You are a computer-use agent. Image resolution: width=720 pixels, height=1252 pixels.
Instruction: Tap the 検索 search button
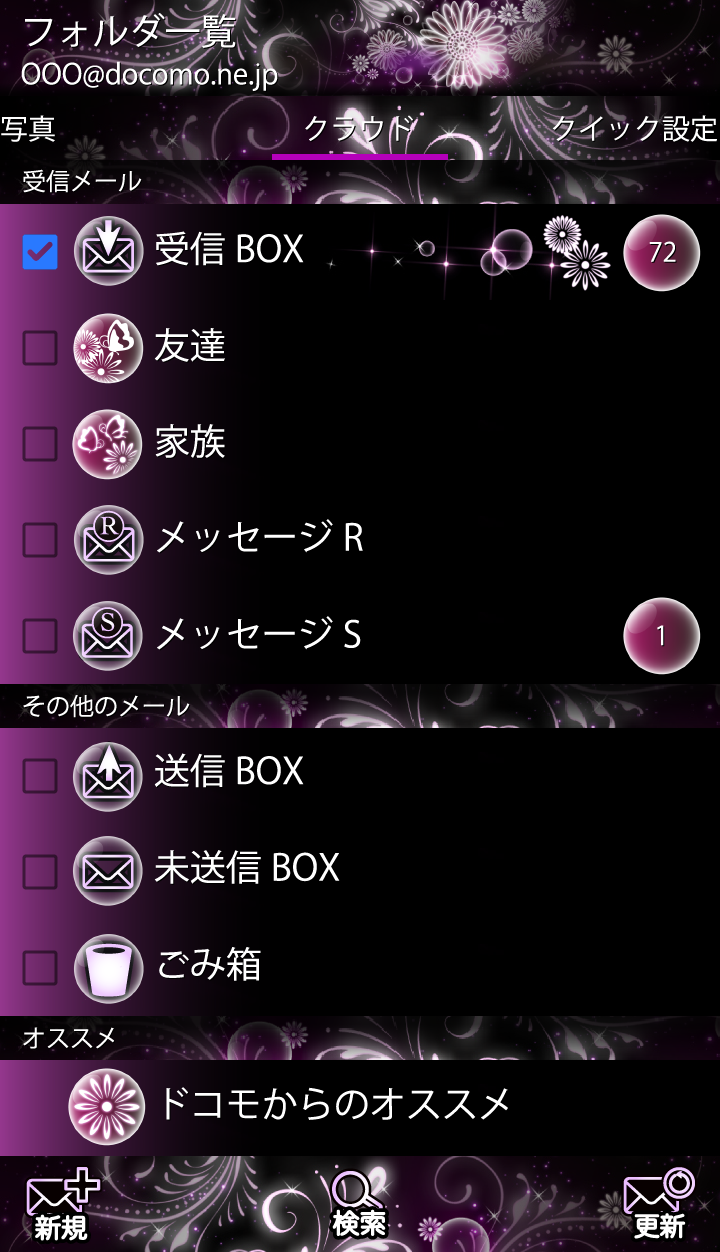pos(359,1204)
